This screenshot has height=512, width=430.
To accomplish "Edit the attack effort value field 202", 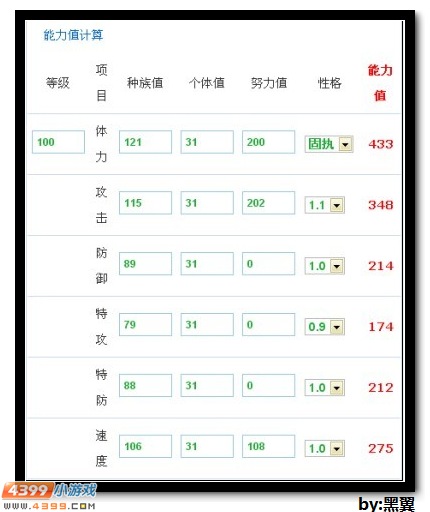I will (268, 203).
